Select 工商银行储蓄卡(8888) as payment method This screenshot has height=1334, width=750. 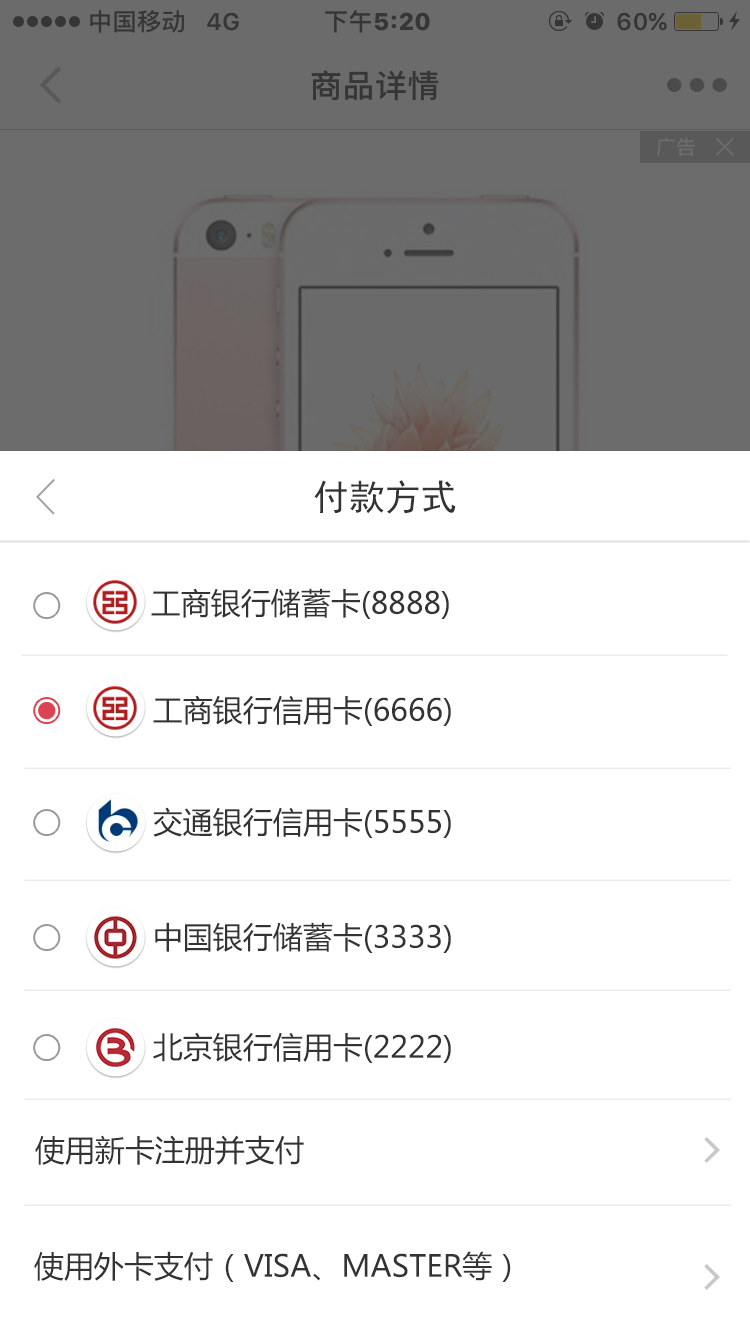pyautogui.click(x=47, y=605)
